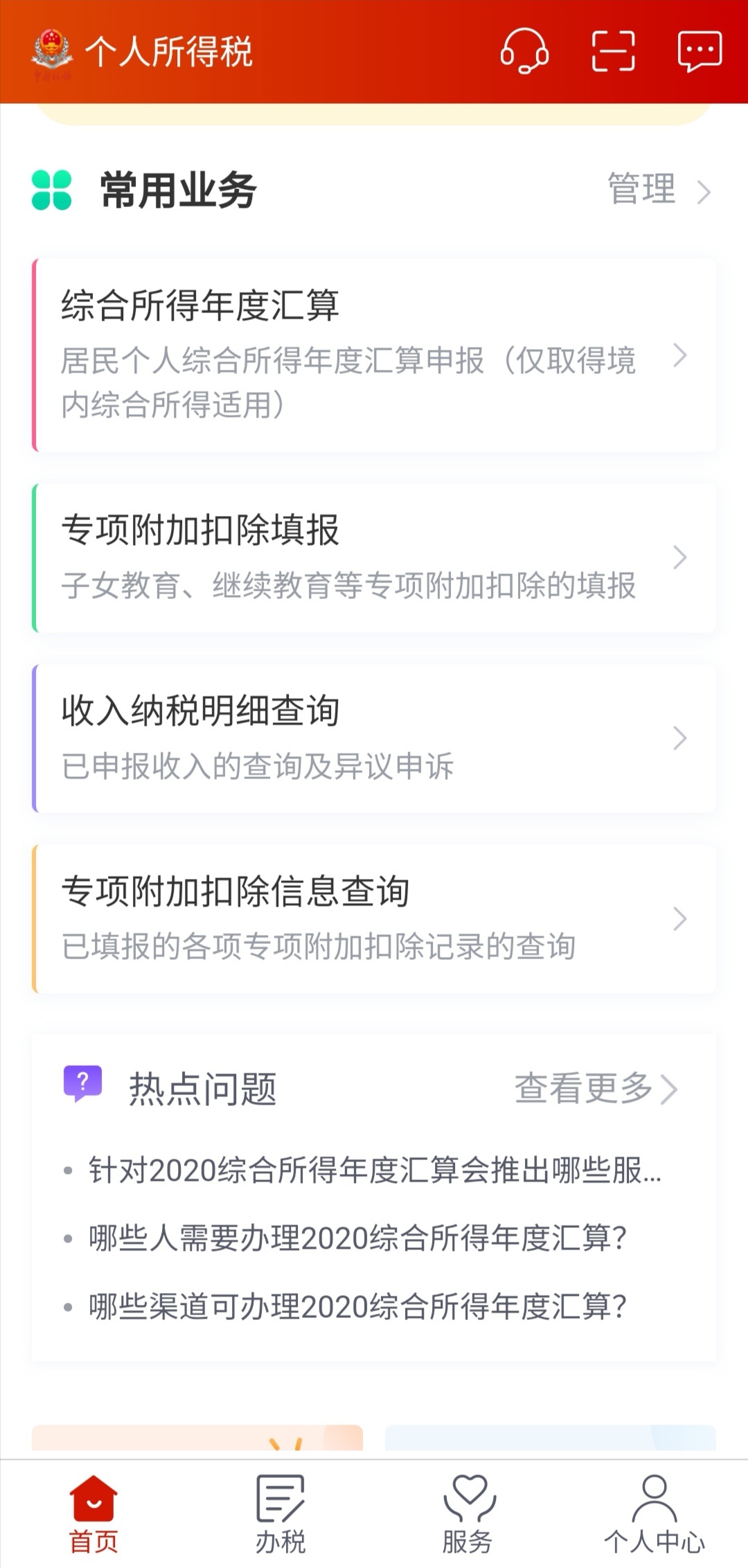Tap 管理 to manage common services

(658, 189)
